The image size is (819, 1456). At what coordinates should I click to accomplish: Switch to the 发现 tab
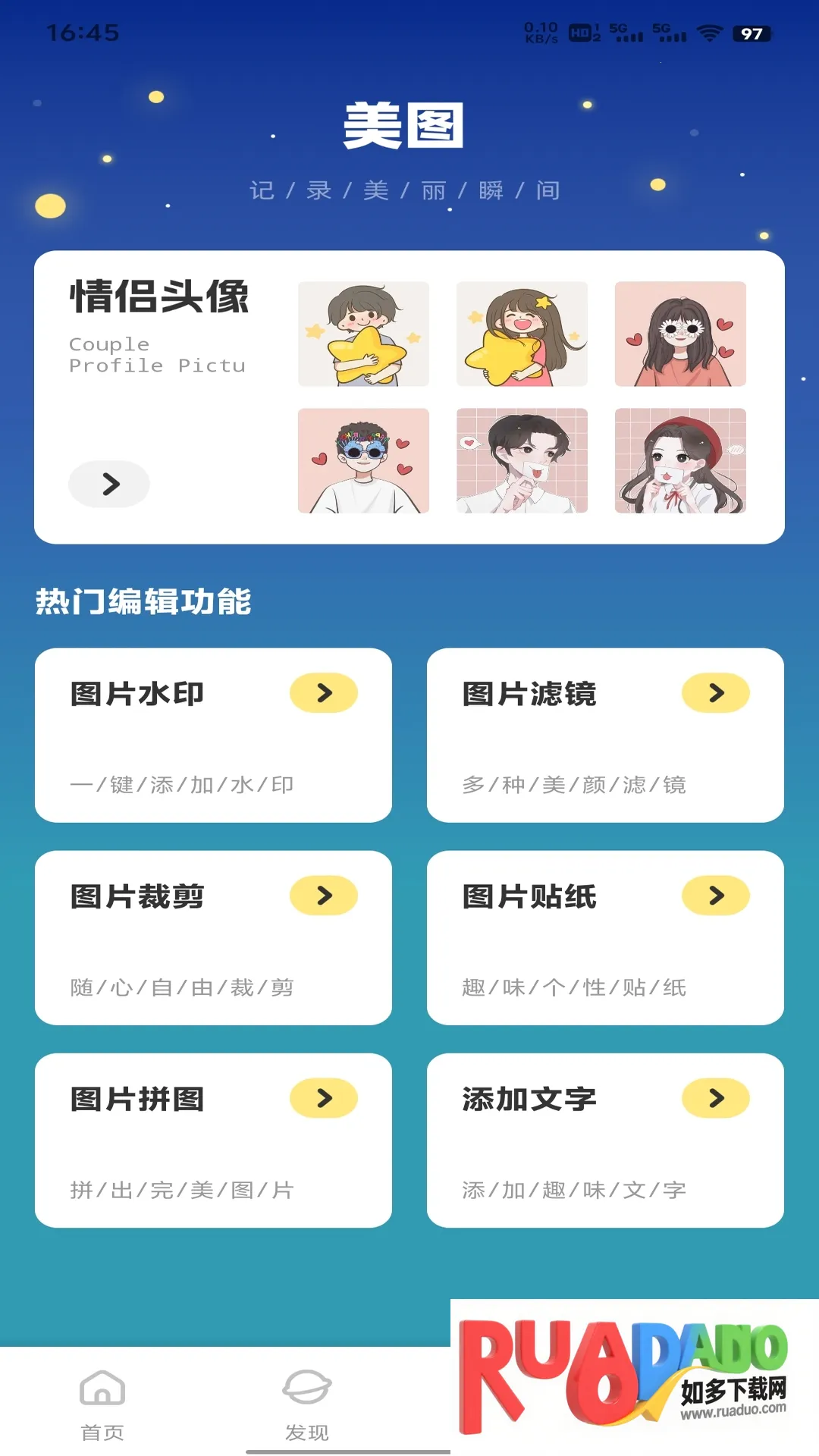coord(306,1404)
